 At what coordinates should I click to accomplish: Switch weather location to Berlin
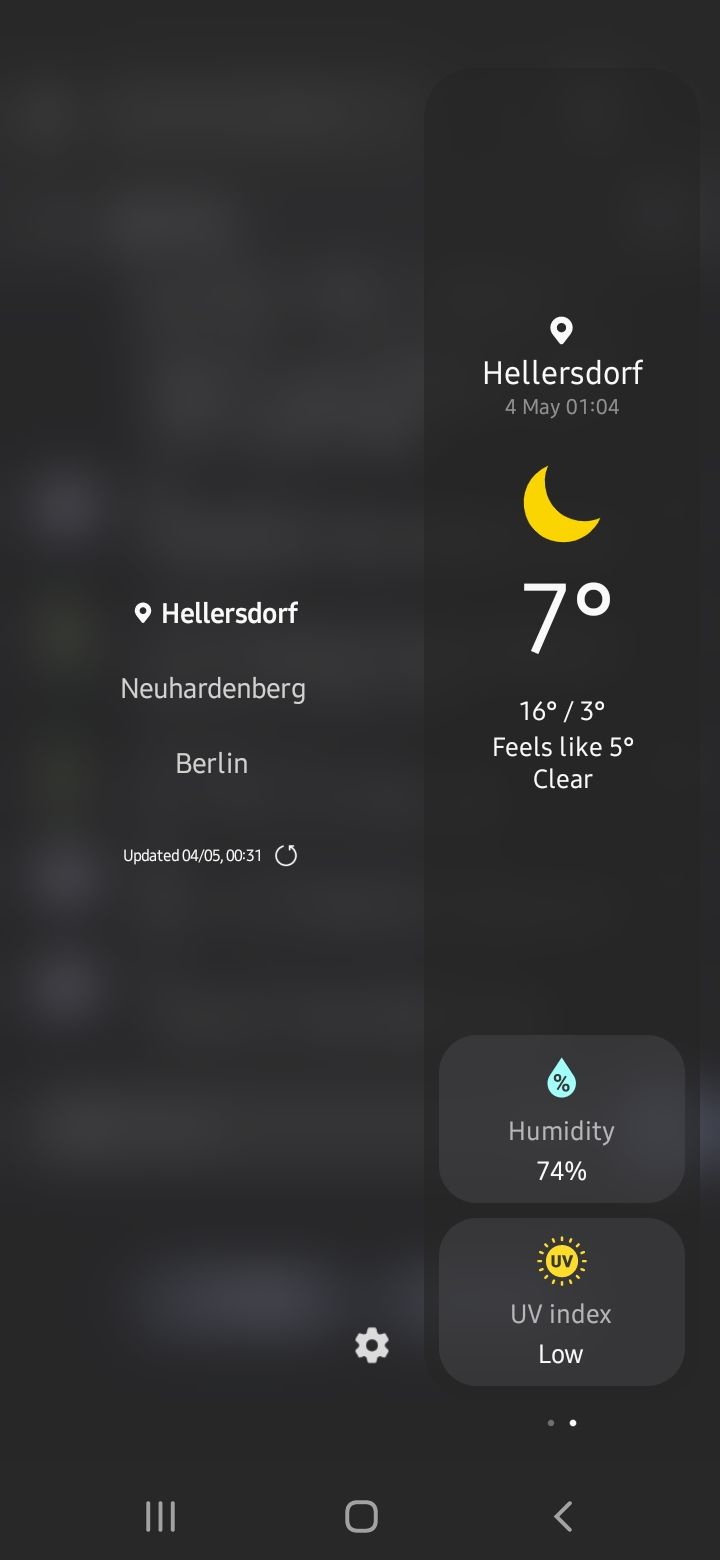pos(211,763)
